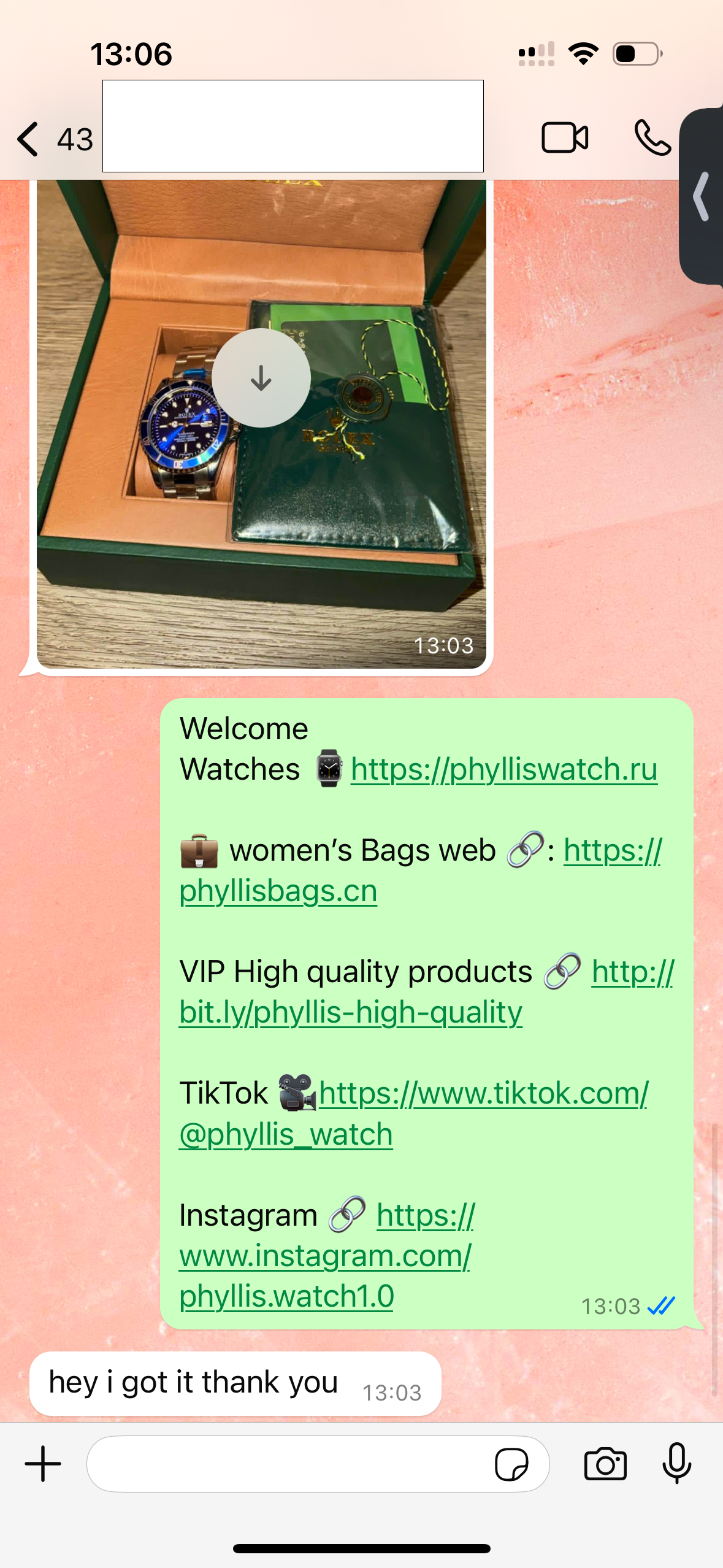
Task: Focus the message text field
Action: (x=288, y=1464)
